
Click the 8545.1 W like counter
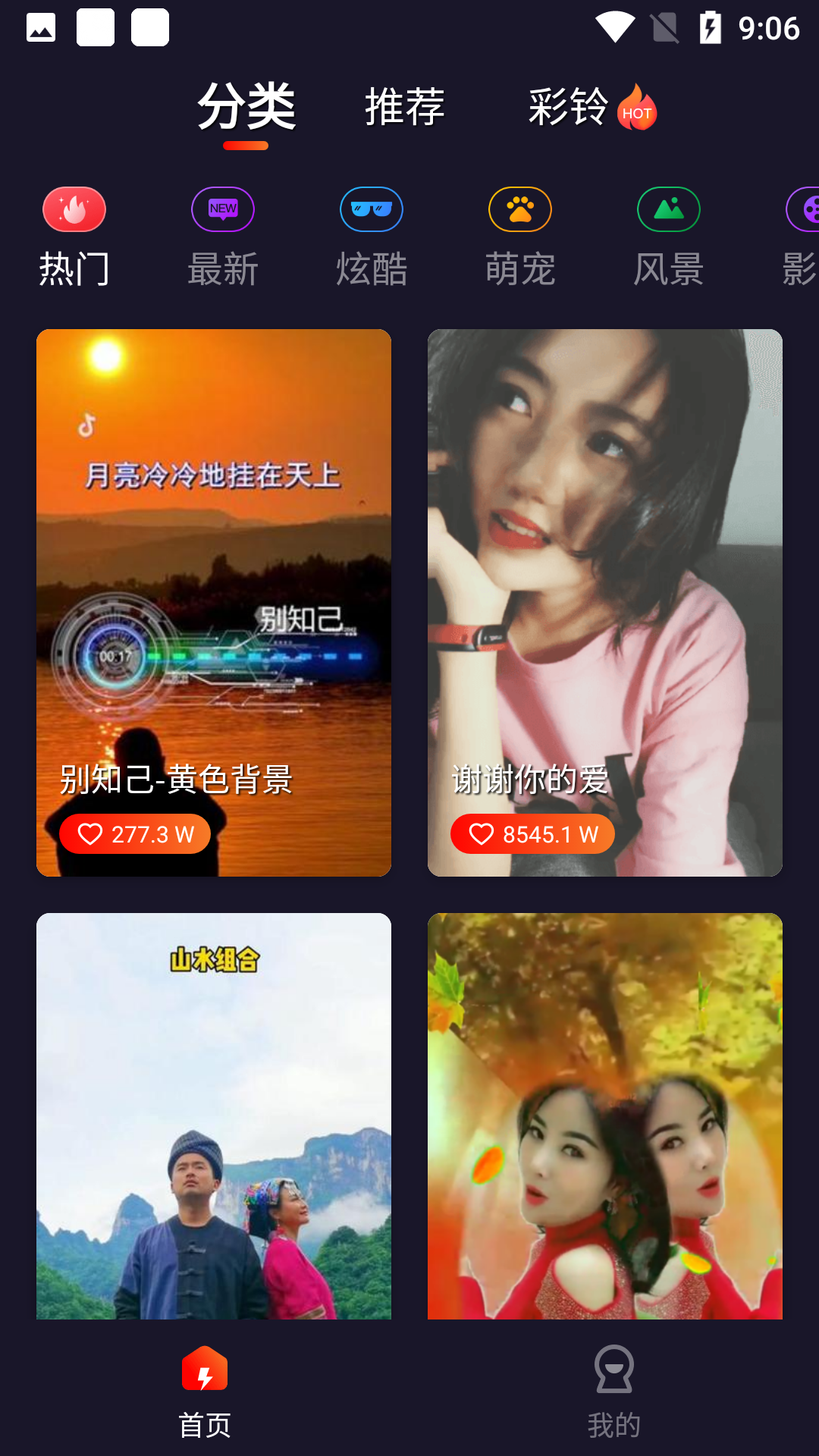click(x=532, y=834)
